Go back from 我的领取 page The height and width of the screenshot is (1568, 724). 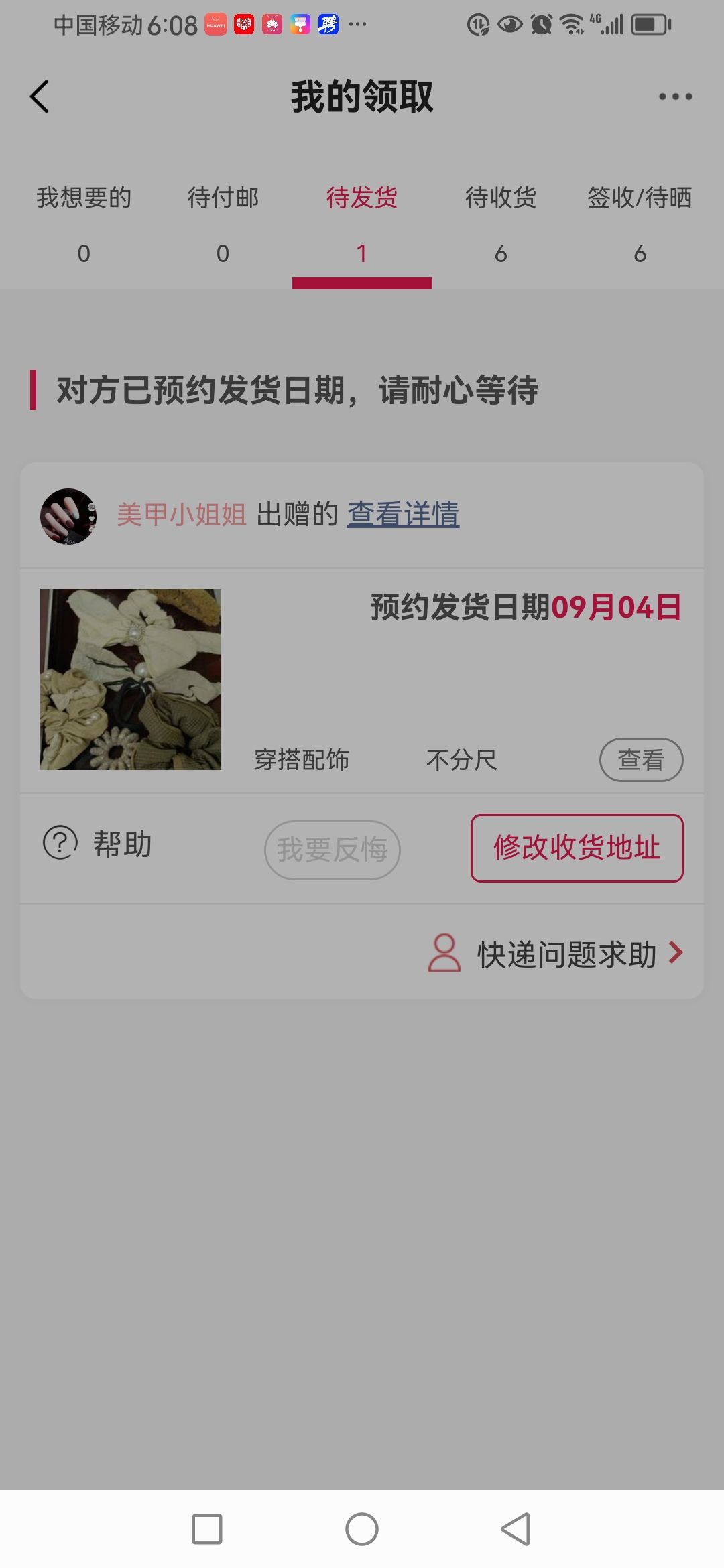point(40,96)
